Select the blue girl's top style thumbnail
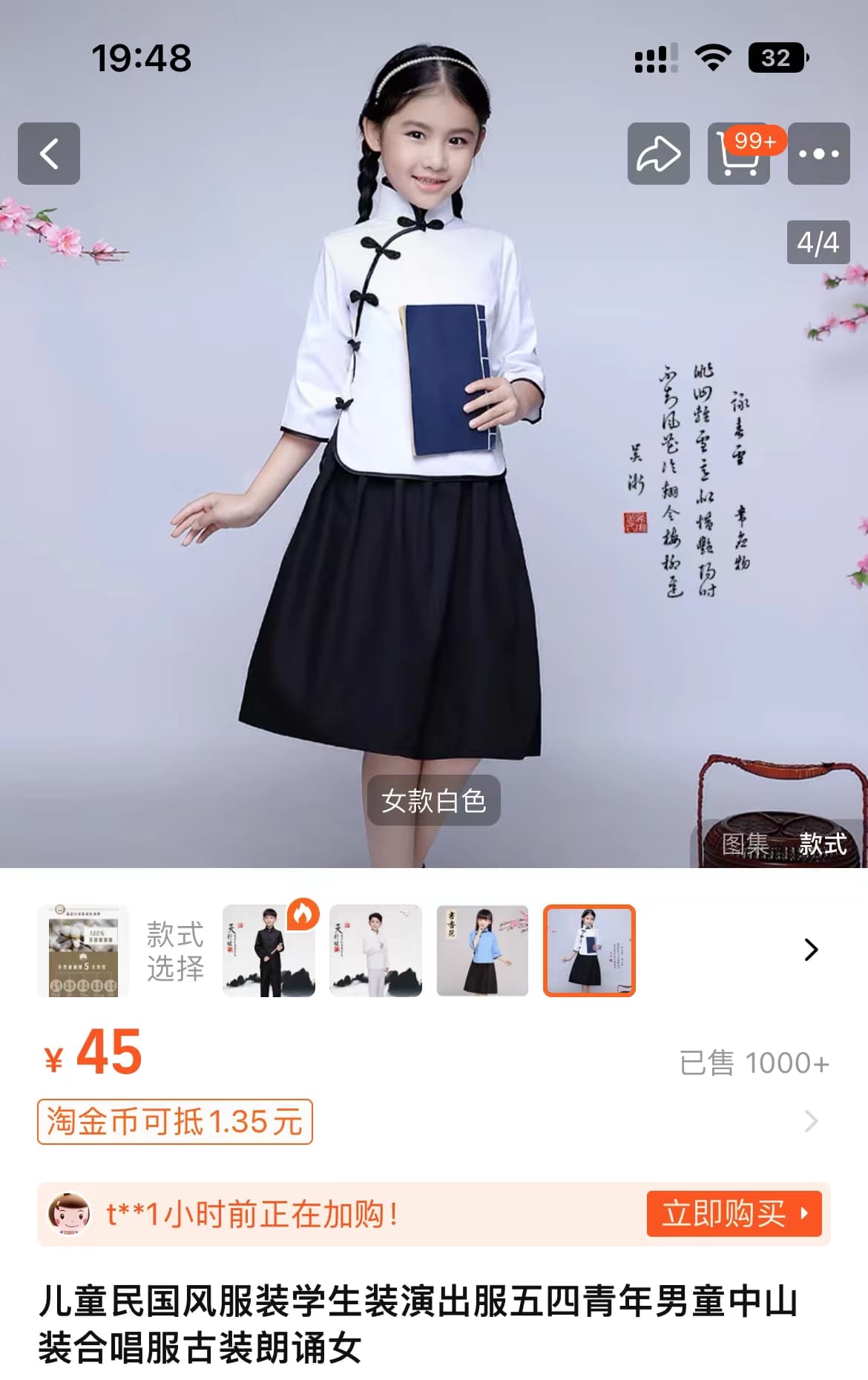 (x=482, y=950)
